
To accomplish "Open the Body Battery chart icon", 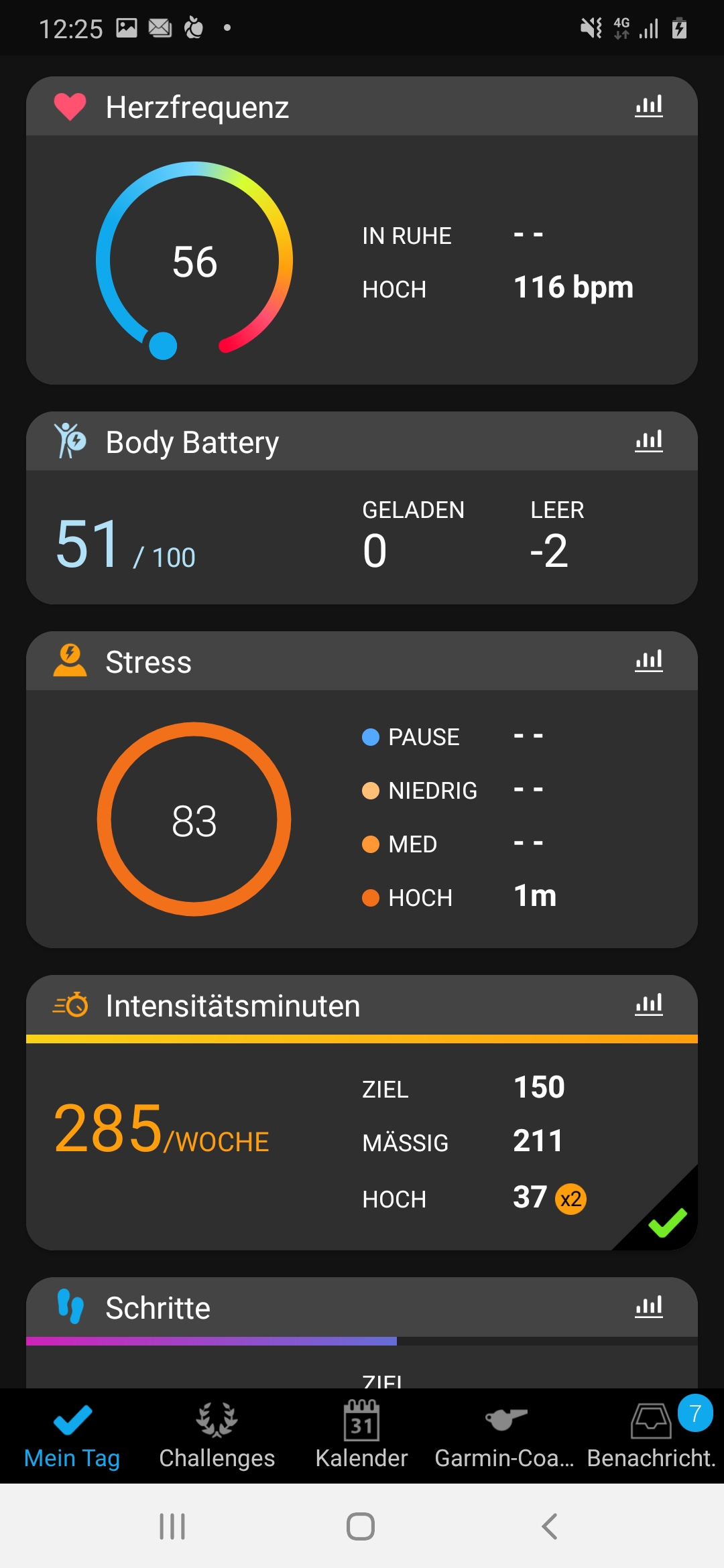I will coord(648,442).
